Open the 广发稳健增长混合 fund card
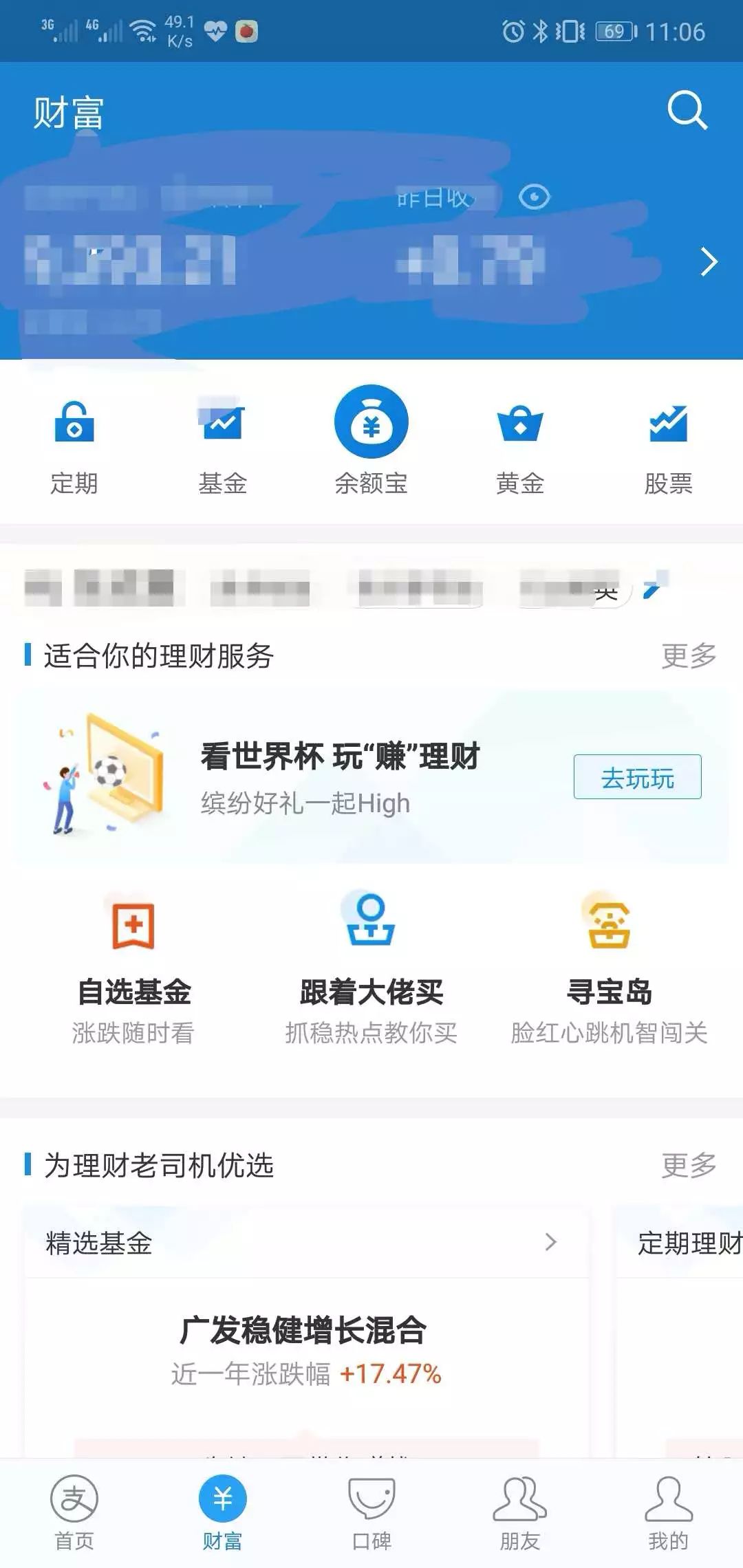Image resolution: width=743 pixels, height=1568 pixels. (303, 1348)
